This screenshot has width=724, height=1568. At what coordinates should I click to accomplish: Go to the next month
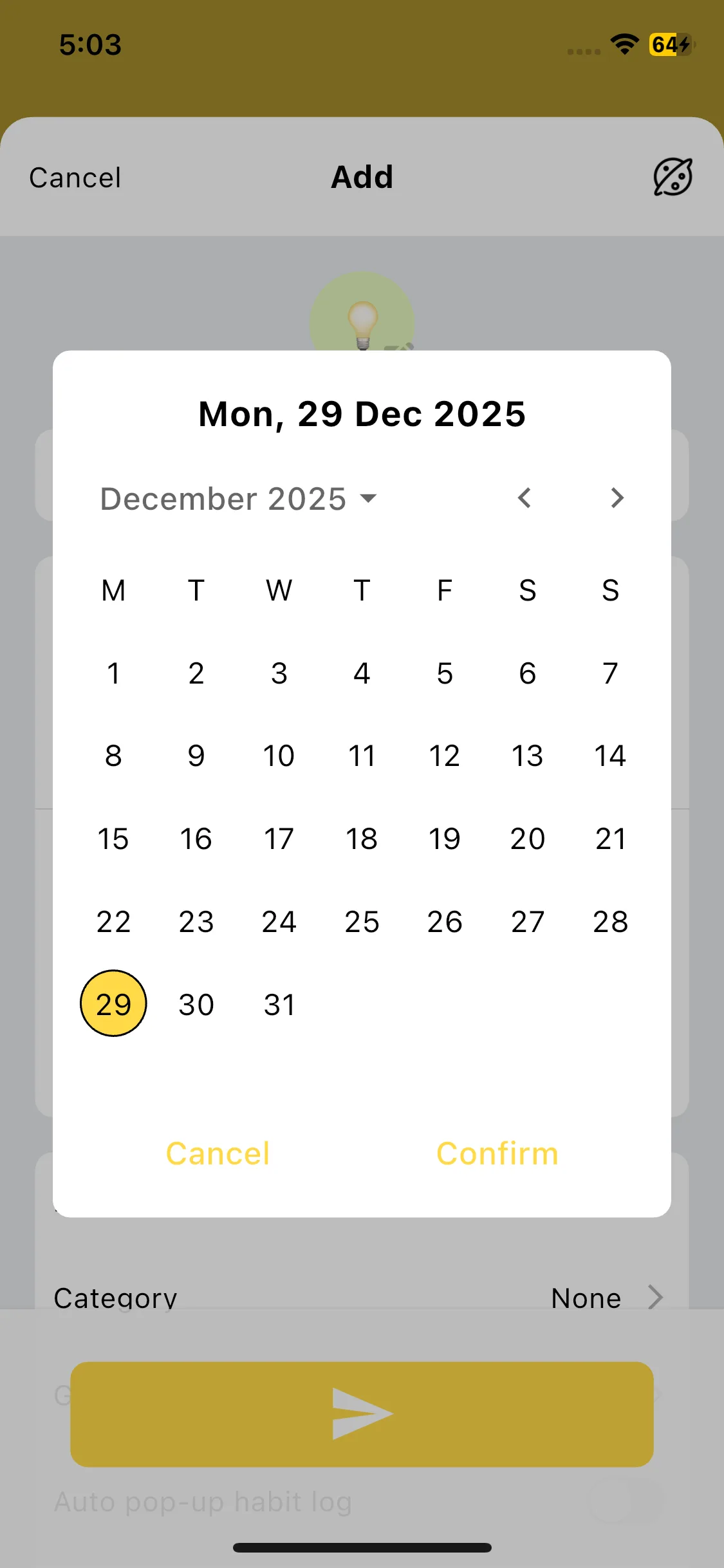tap(617, 498)
